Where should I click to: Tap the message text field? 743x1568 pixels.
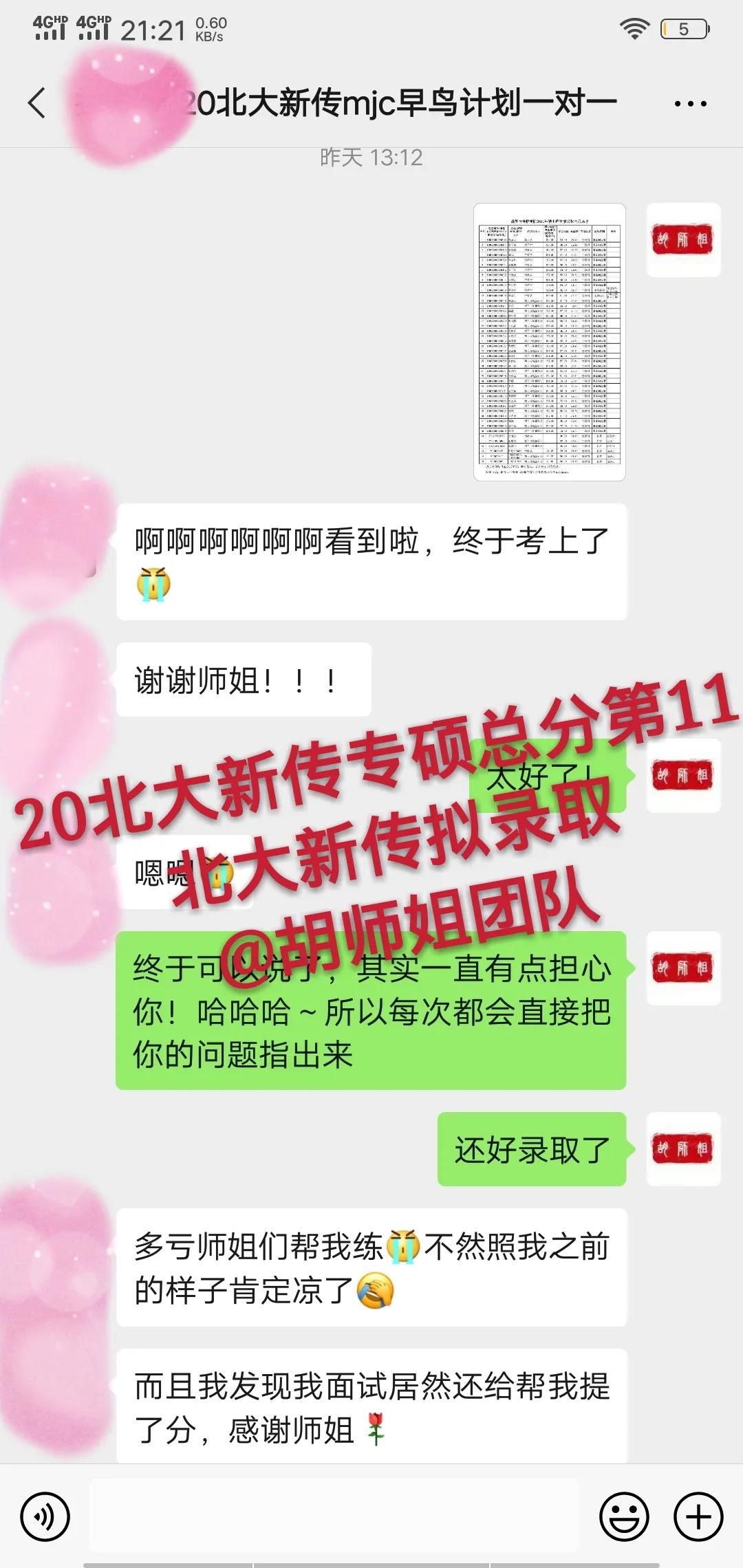pyautogui.click(x=334, y=1516)
